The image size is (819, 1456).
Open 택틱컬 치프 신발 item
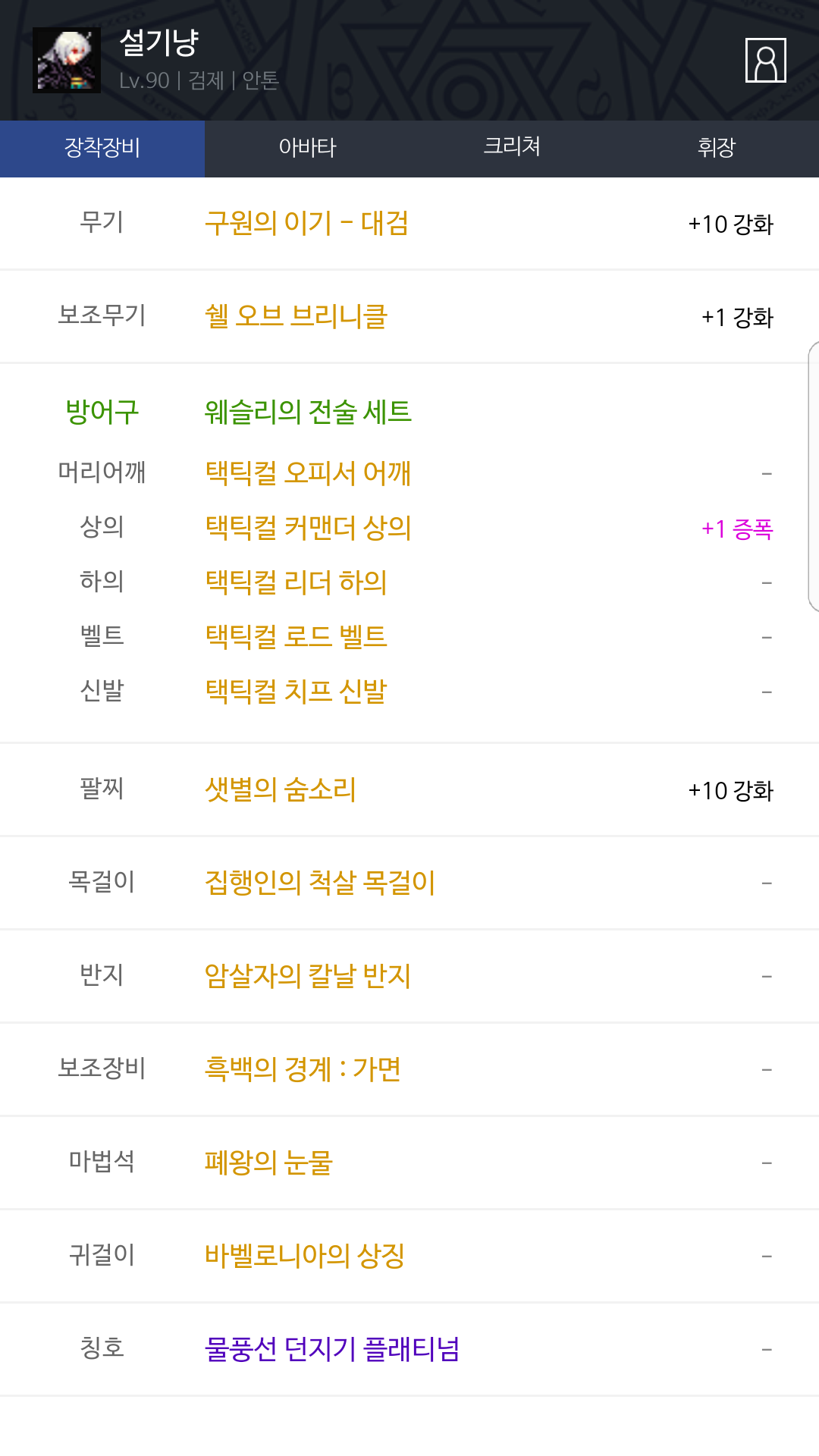[296, 692]
